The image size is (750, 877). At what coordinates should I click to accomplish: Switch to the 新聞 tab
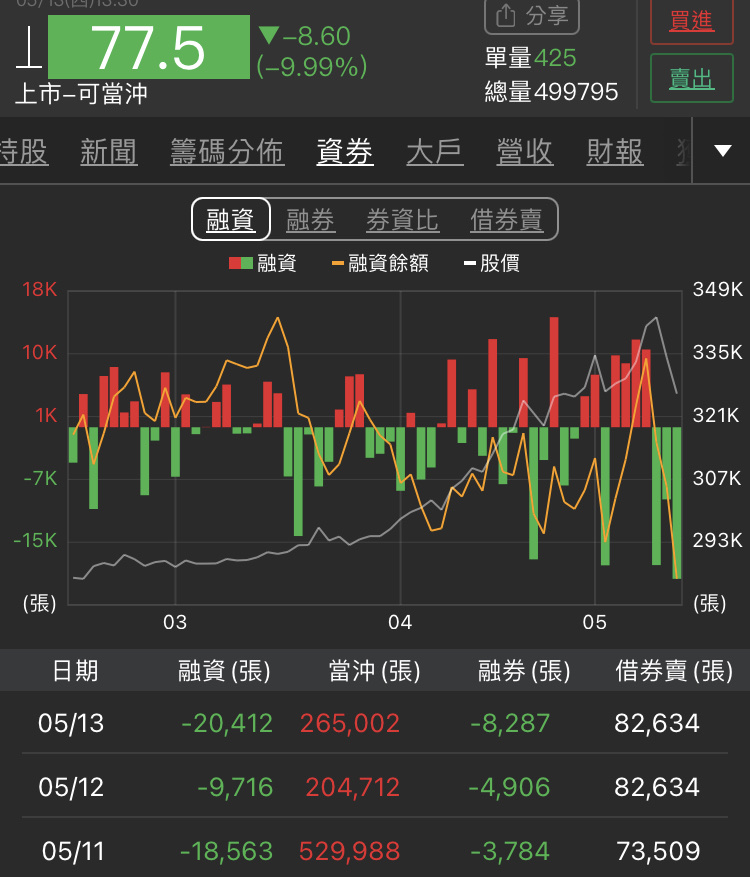tap(109, 152)
